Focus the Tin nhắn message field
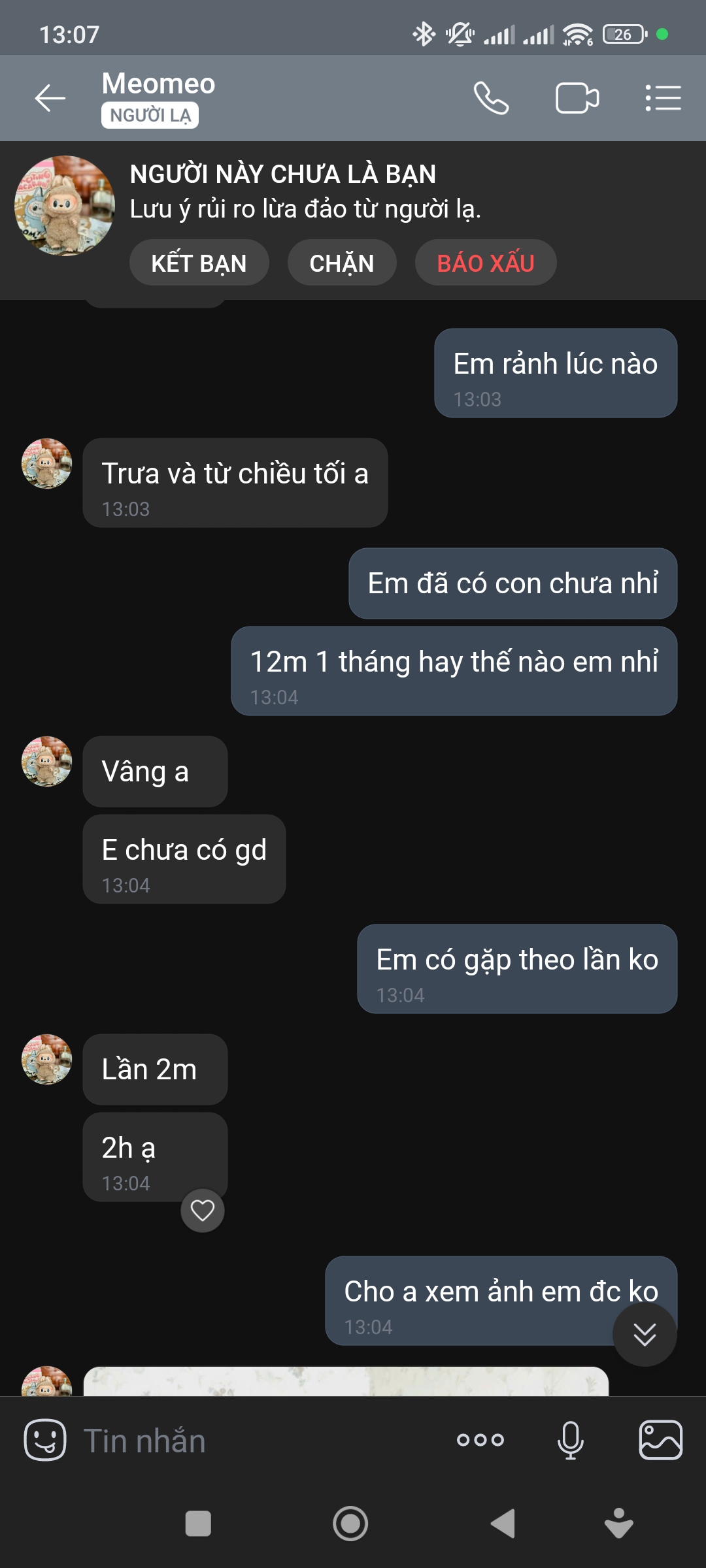The height and width of the screenshot is (1568, 706). point(261,1441)
